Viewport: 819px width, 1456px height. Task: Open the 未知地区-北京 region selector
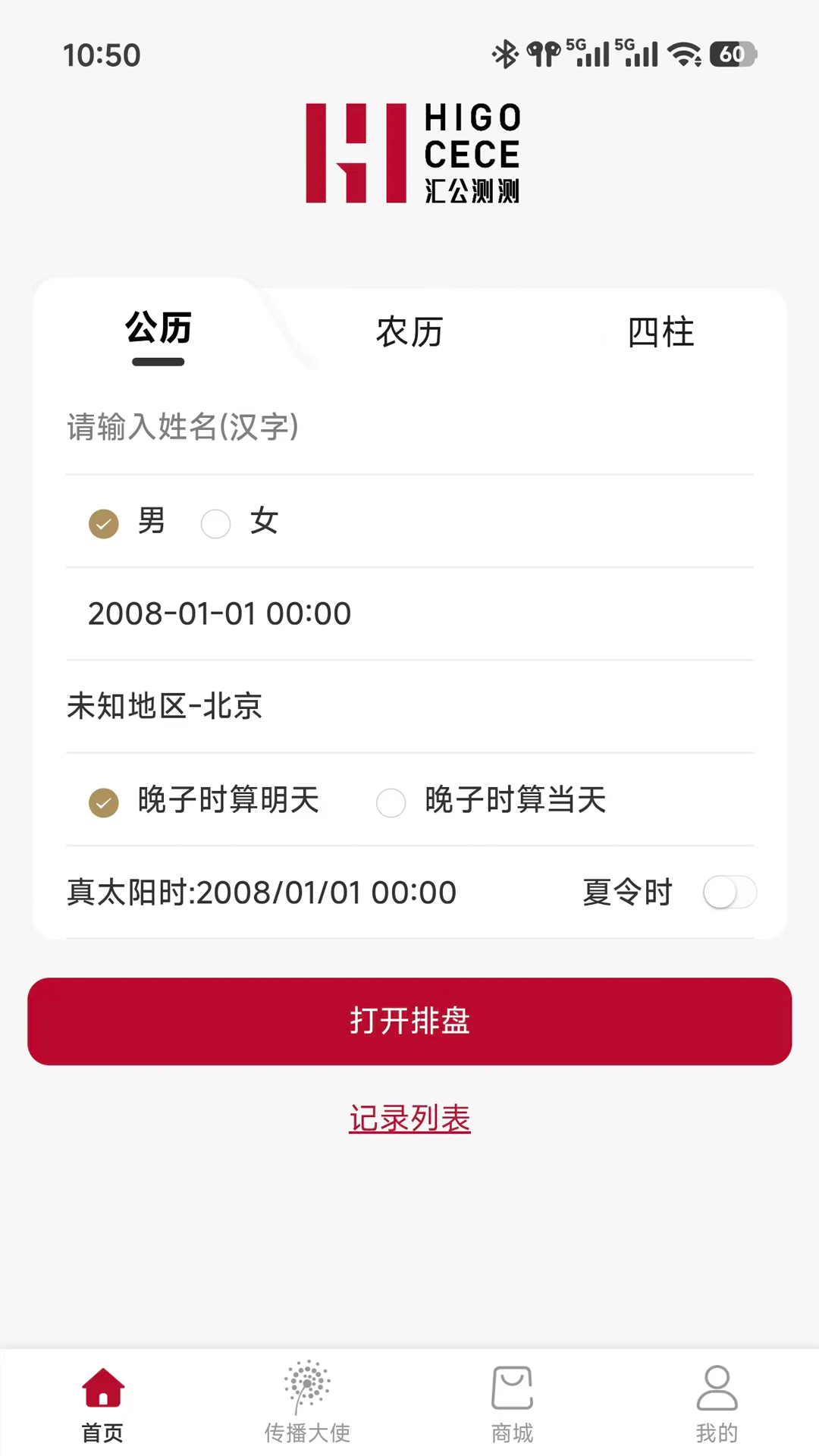(x=164, y=706)
